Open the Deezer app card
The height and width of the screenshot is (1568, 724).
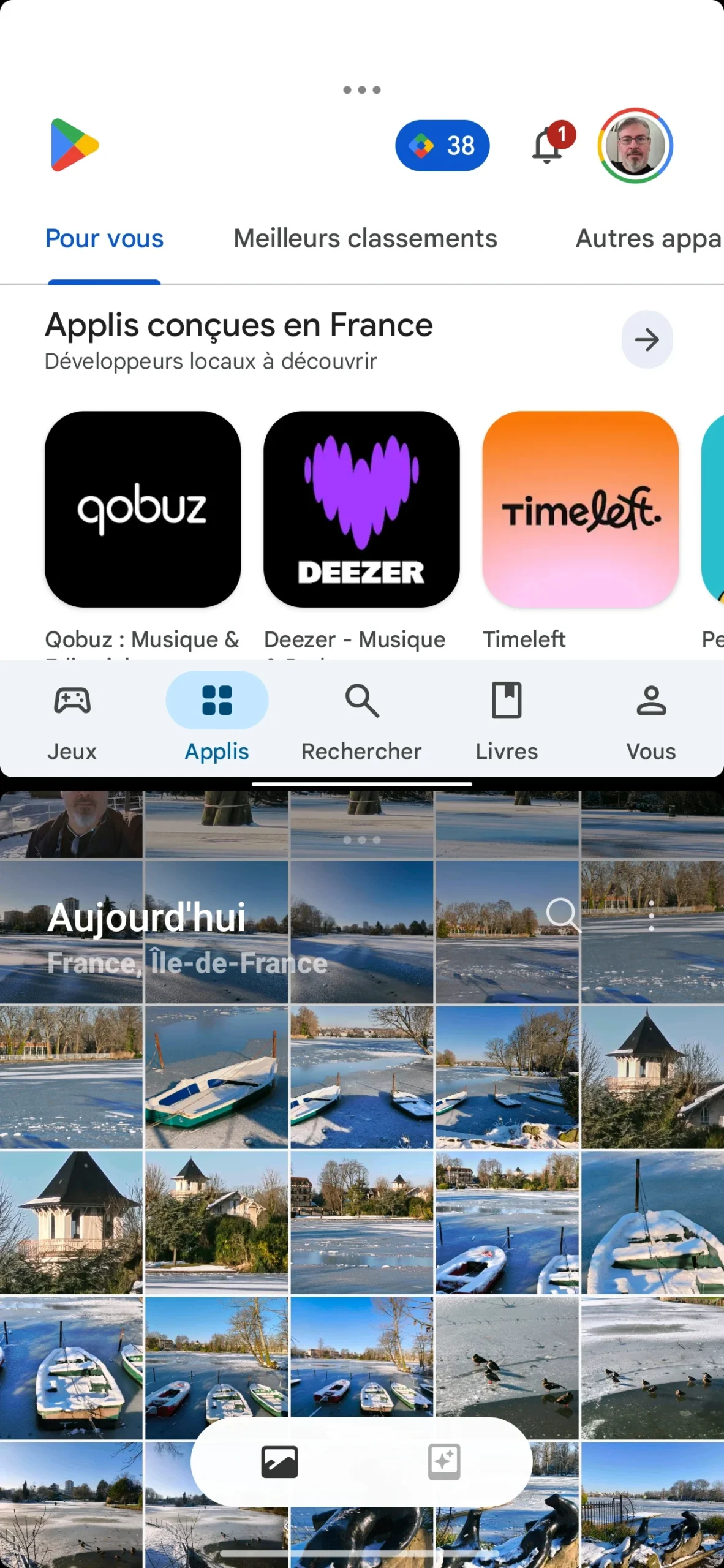[x=361, y=510]
